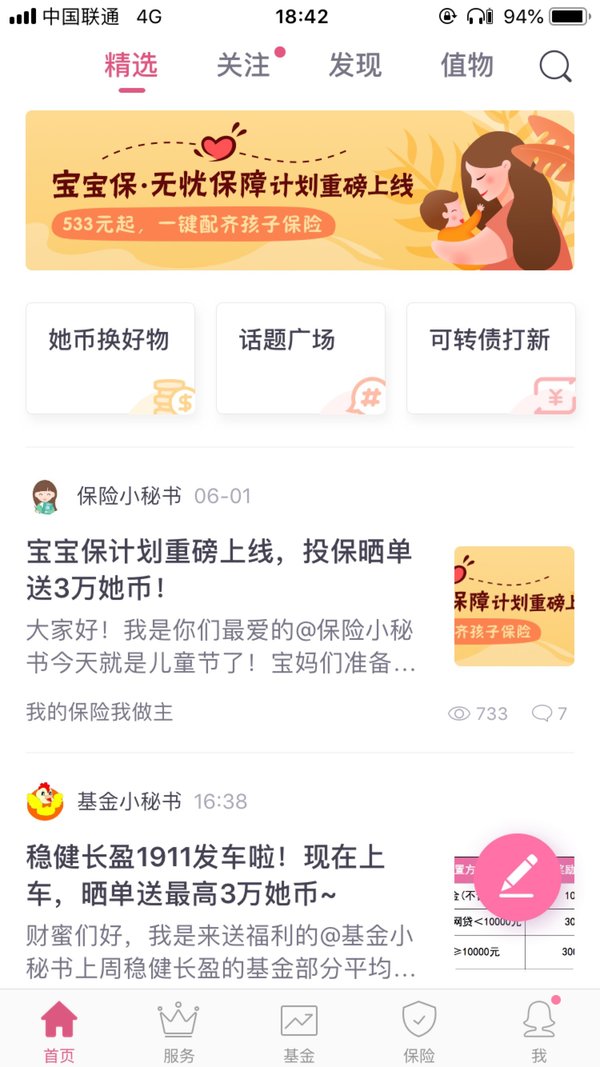Viewport: 600px width, 1067px height.
Task: Switch to the 值物 tab
Action: [x=467, y=65]
